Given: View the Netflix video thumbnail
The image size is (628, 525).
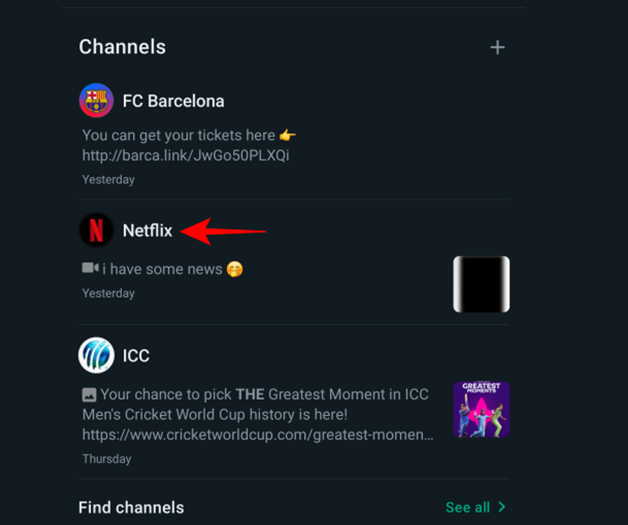Looking at the screenshot, I should click(x=481, y=284).
